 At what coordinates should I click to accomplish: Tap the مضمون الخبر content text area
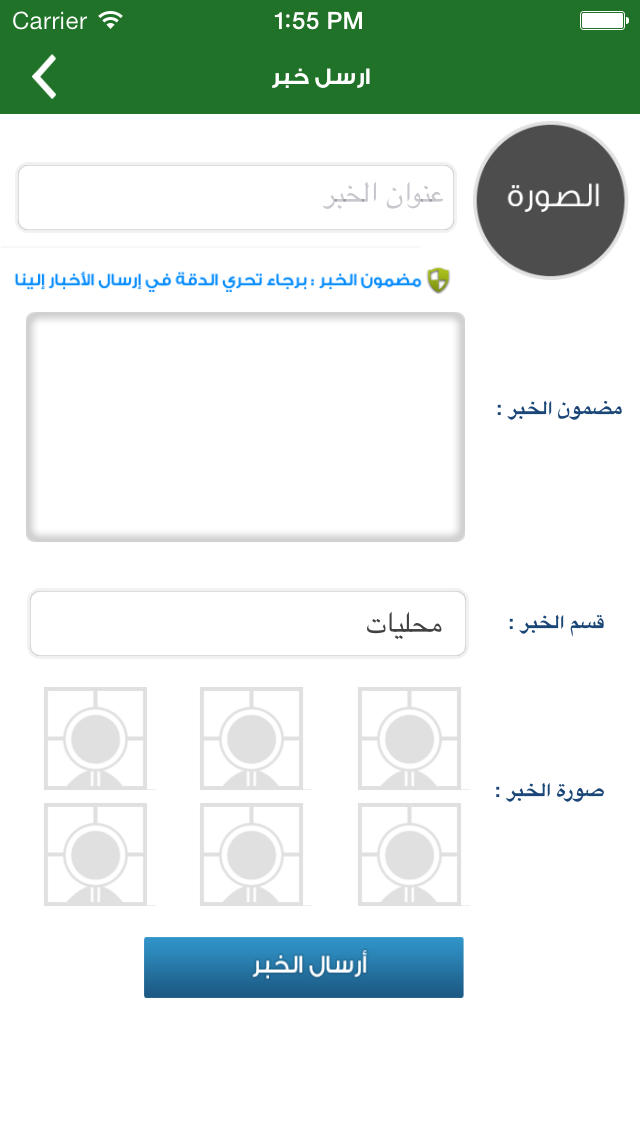click(x=245, y=427)
